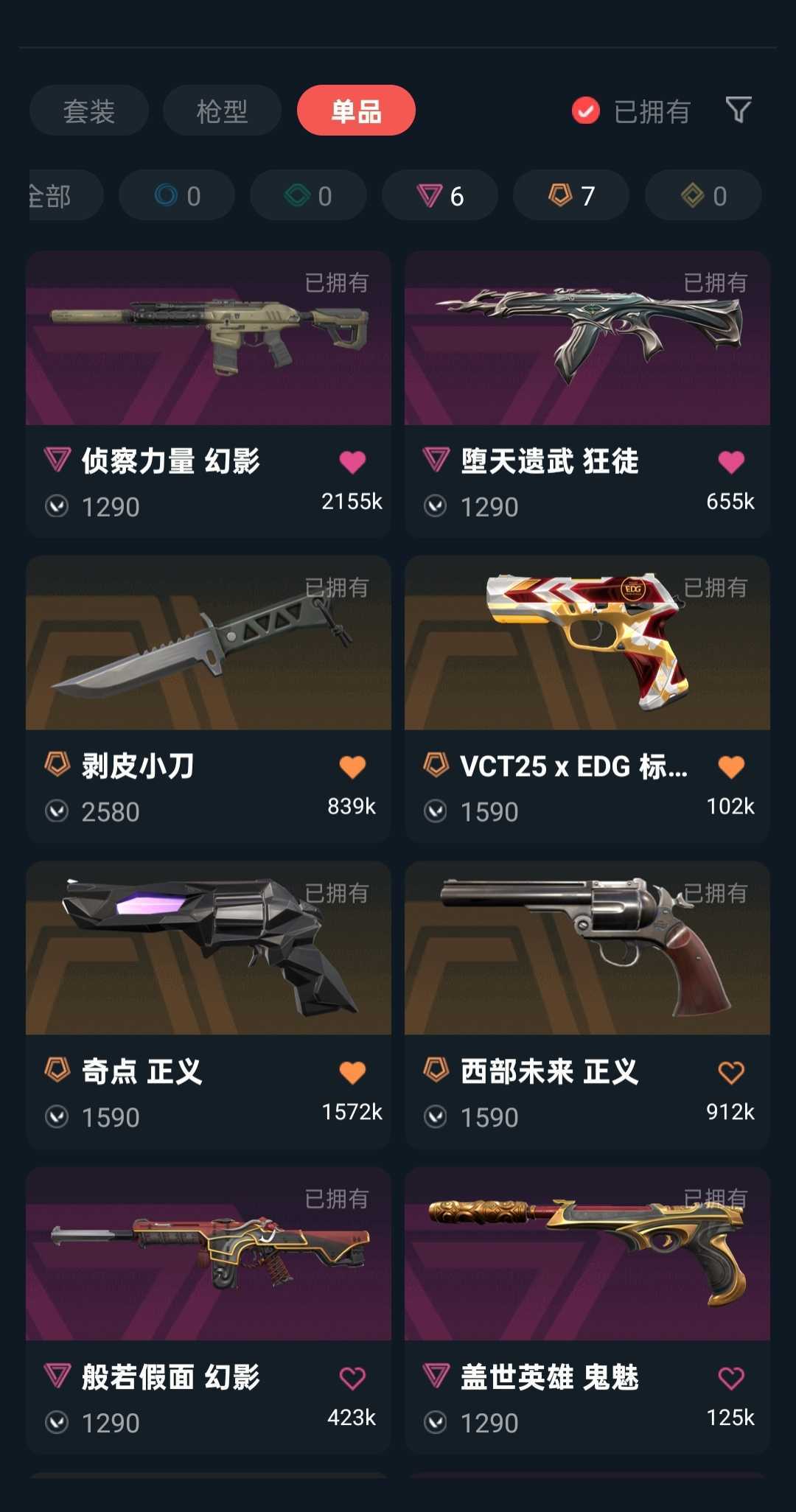Remove like from 剥皮小刀
This screenshot has width=796, height=1512.
click(352, 767)
